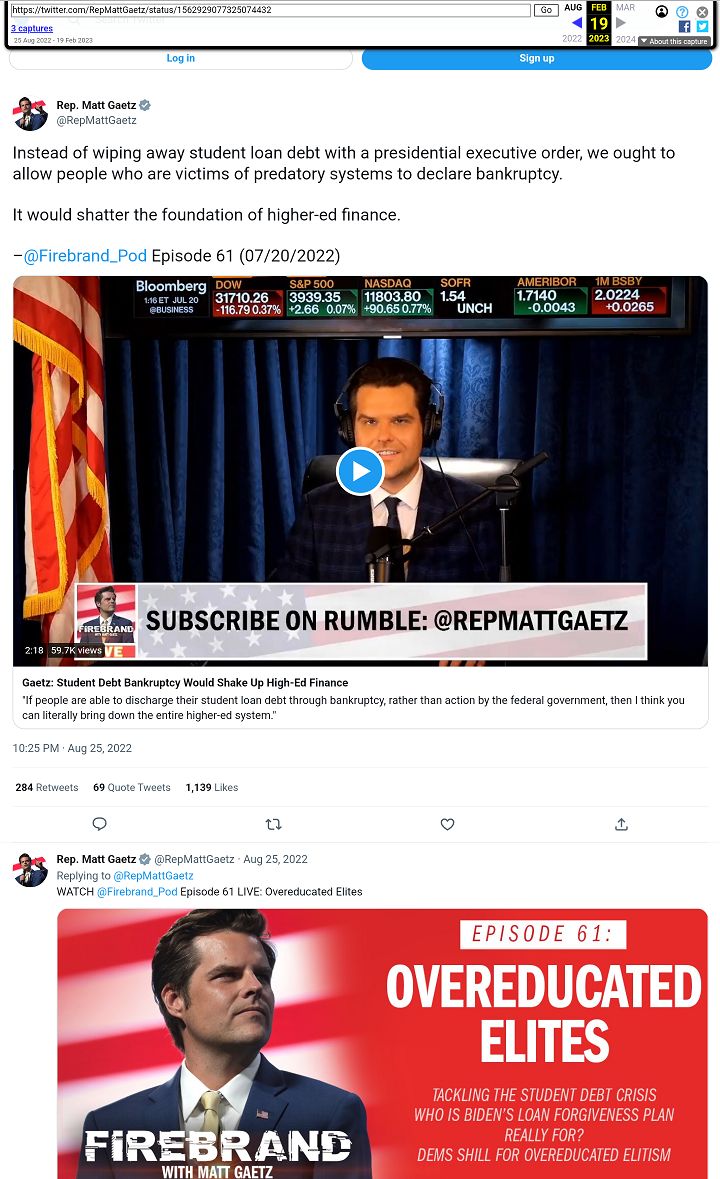The height and width of the screenshot is (1179, 720).
Task: Retweet this post
Action: coord(273,824)
